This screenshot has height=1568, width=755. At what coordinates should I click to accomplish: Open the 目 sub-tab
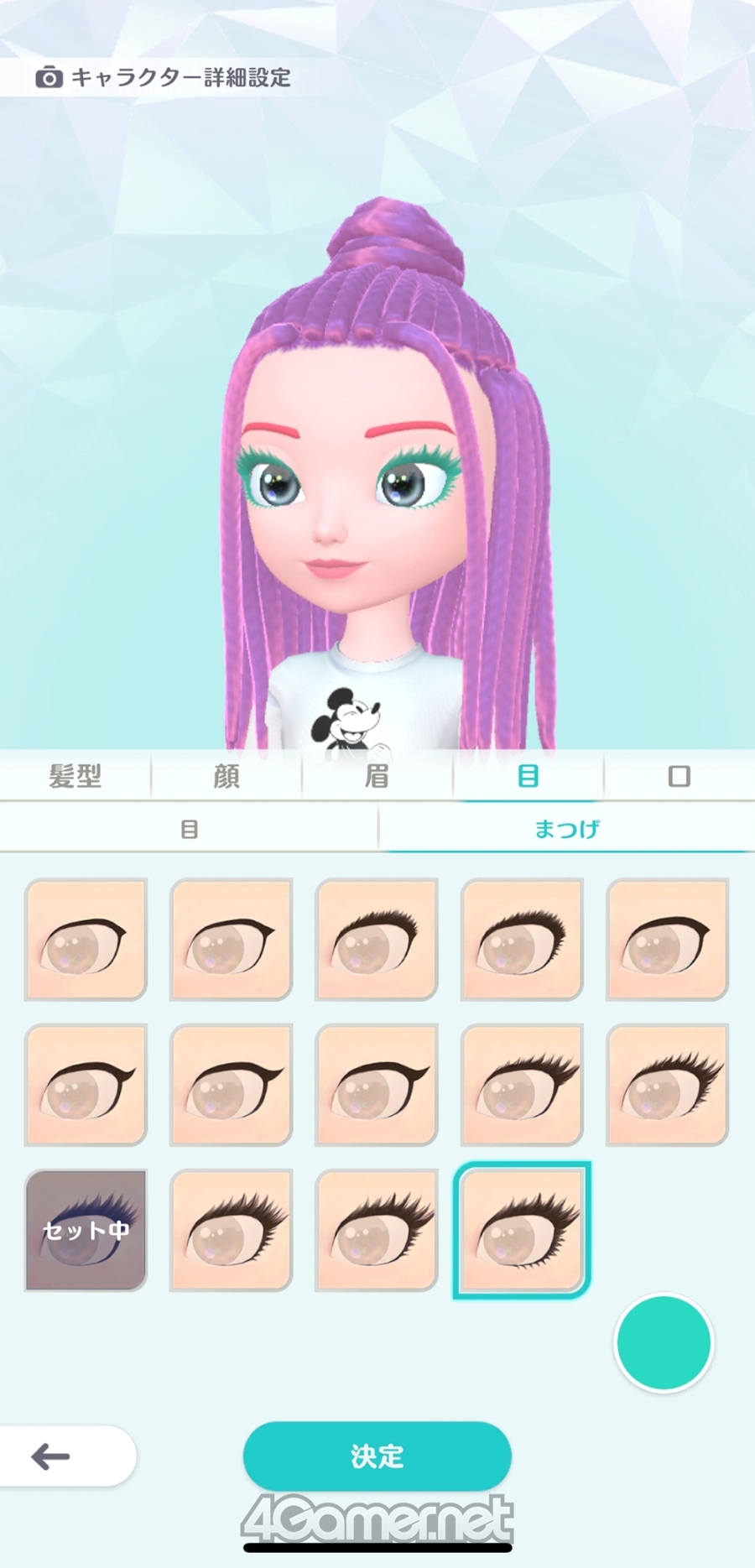pos(190,829)
